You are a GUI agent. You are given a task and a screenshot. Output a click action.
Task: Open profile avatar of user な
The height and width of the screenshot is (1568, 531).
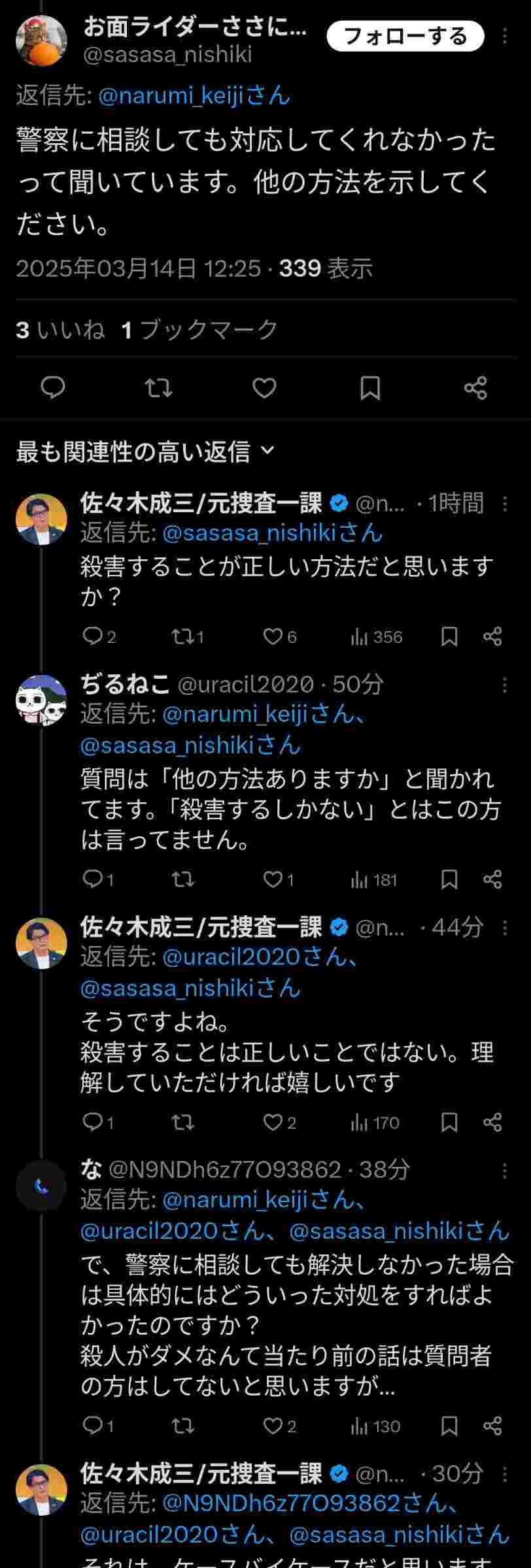coord(41,1186)
